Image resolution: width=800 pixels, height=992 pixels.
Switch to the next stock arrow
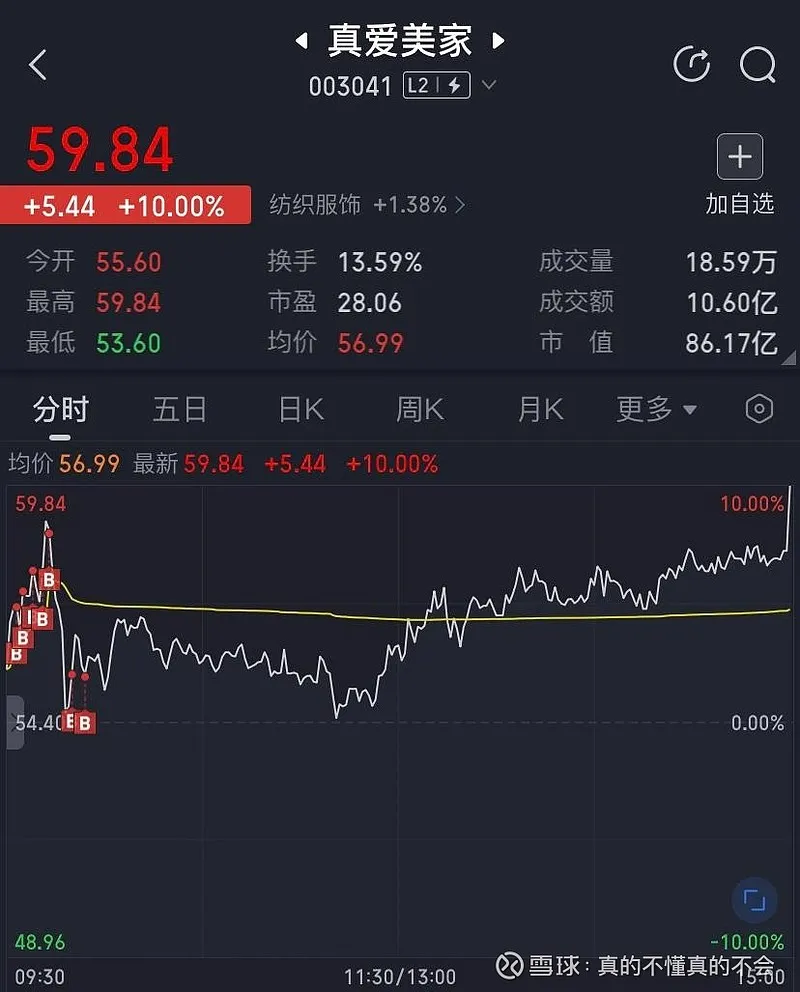(x=498, y=41)
